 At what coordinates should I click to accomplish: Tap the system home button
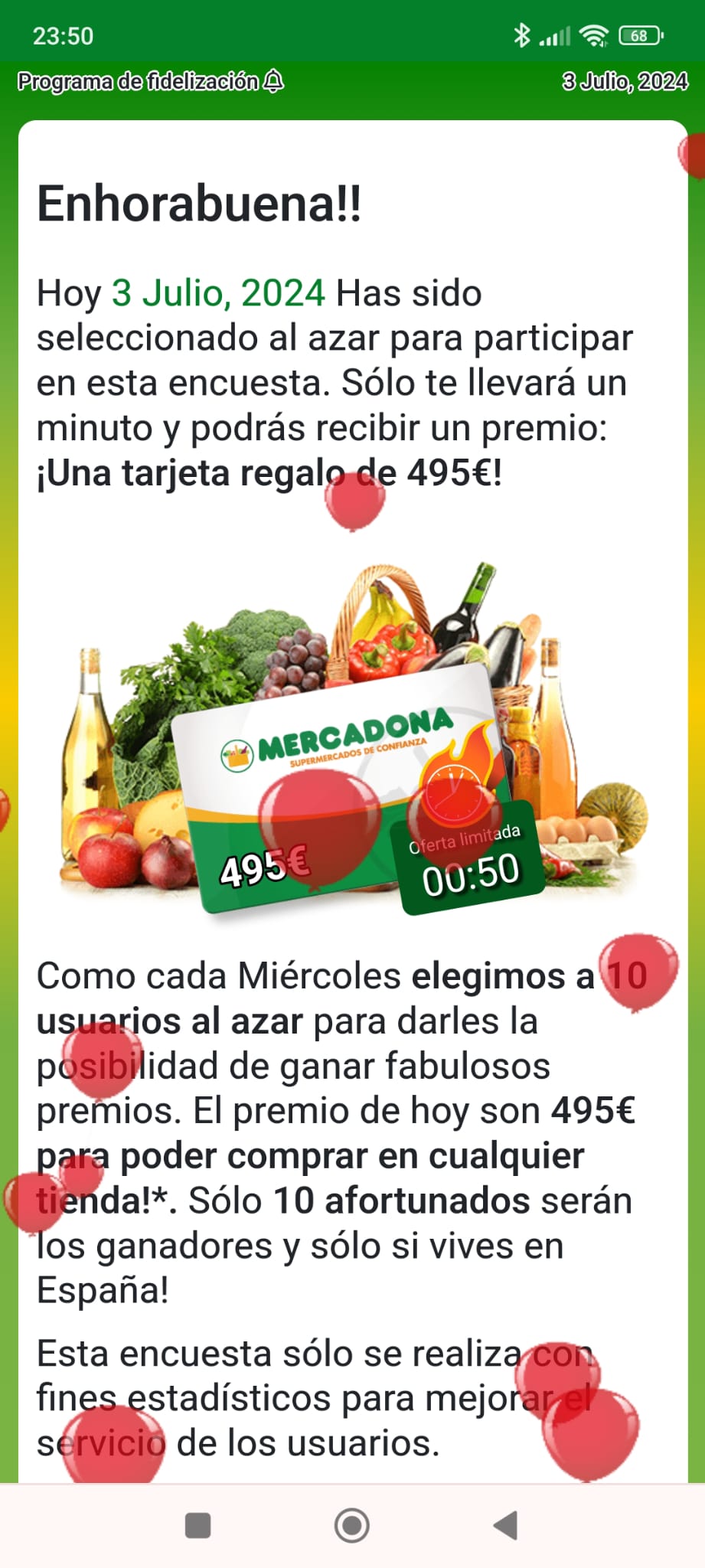[352, 1525]
